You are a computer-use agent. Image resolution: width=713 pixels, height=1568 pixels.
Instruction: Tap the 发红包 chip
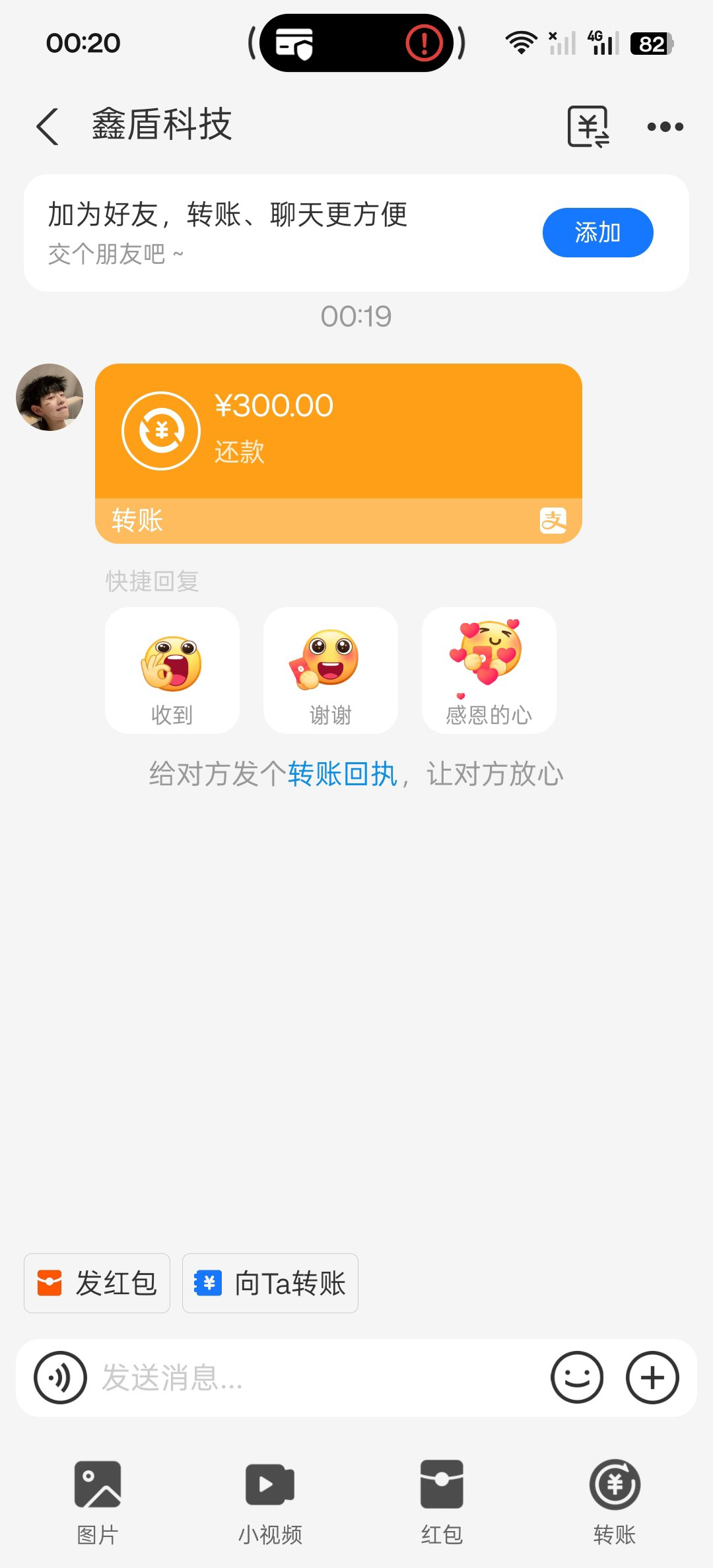(97, 1283)
